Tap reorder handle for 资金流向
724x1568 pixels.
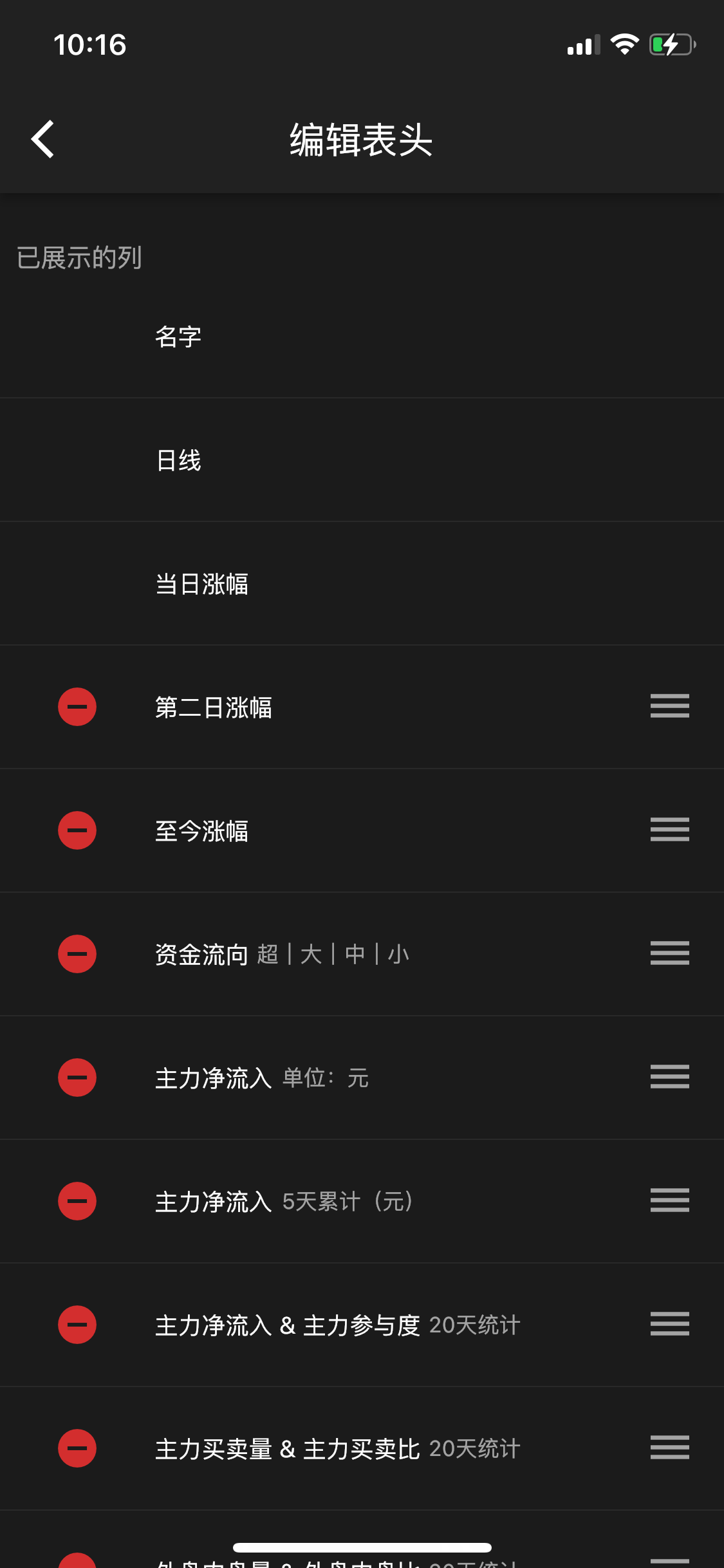[669, 953]
